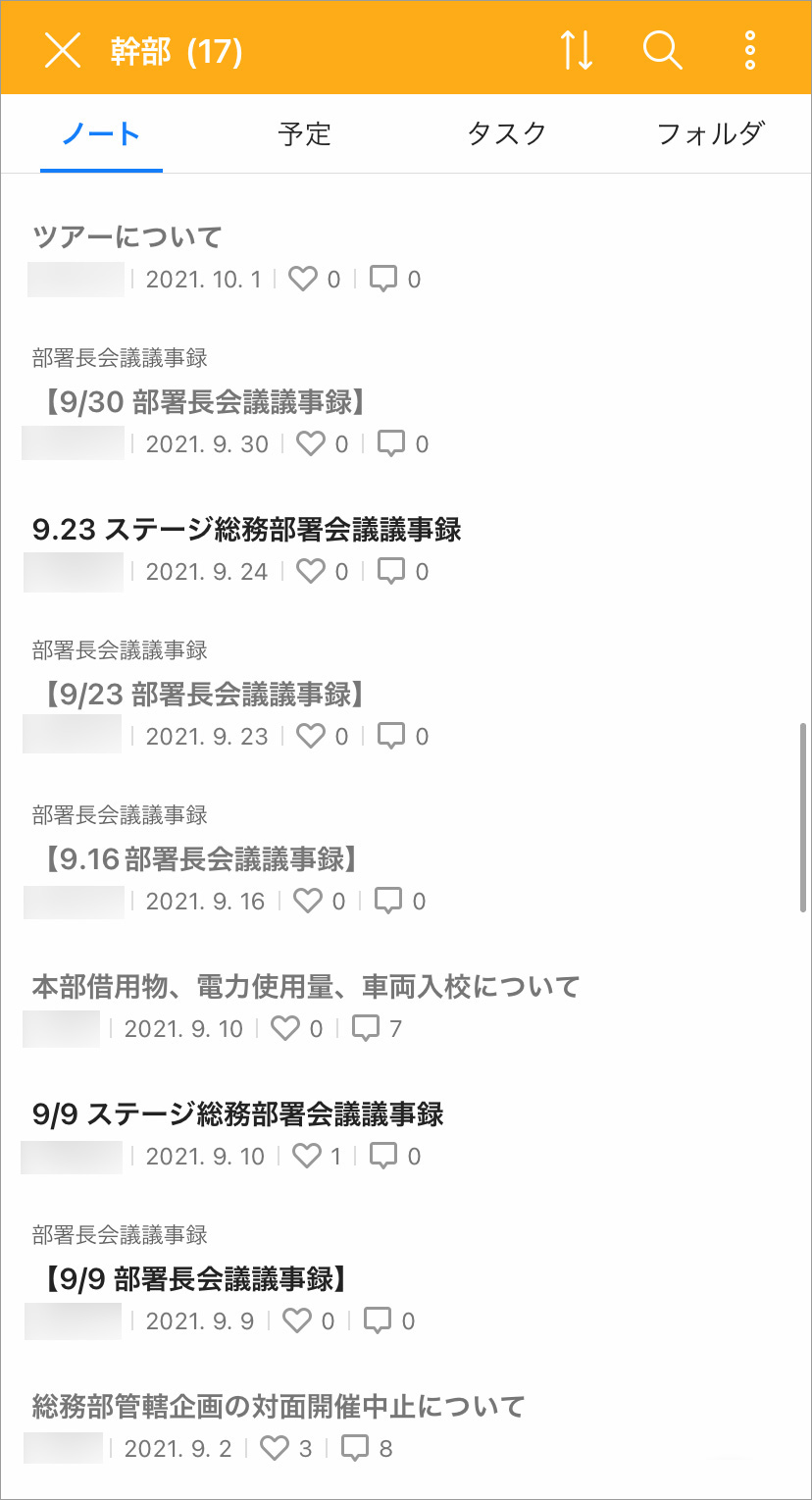Open the note ツアーについて
812x1500 pixels.
tap(127, 236)
